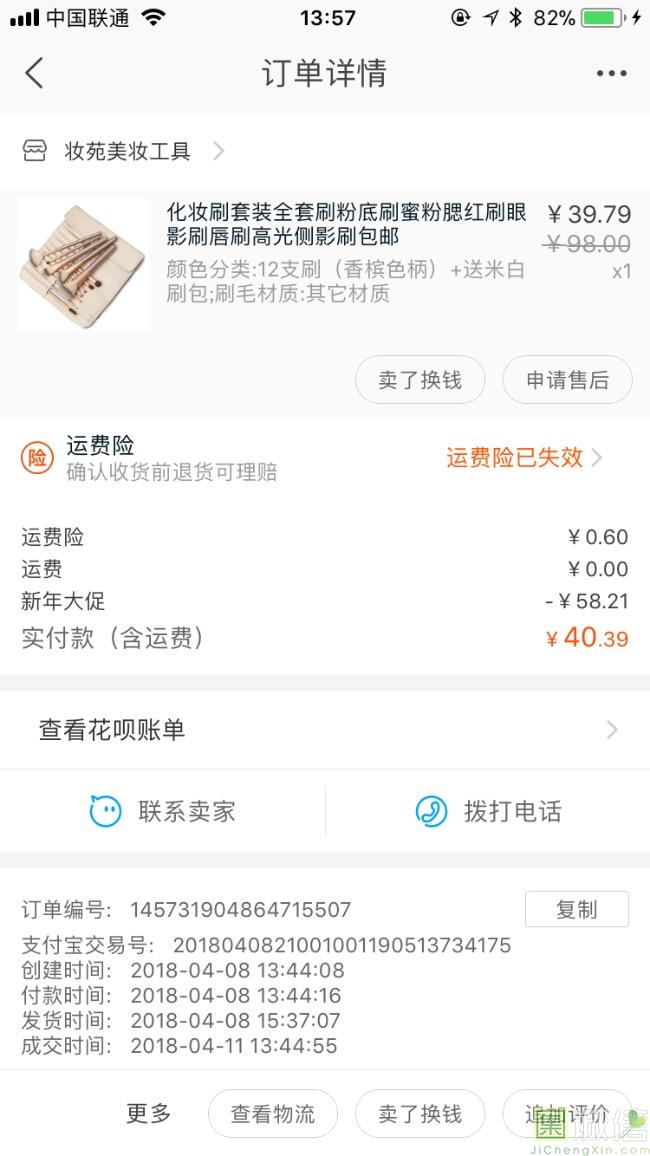Go back from the order details page

[x=35, y=73]
